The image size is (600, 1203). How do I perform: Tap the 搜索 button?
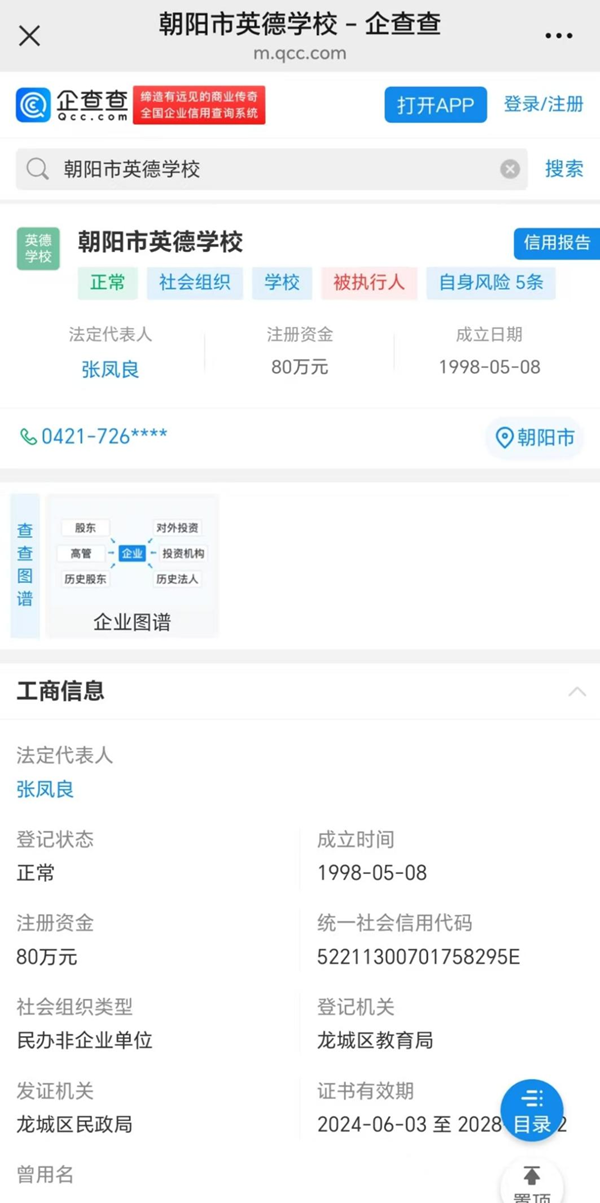[x=564, y=169]
